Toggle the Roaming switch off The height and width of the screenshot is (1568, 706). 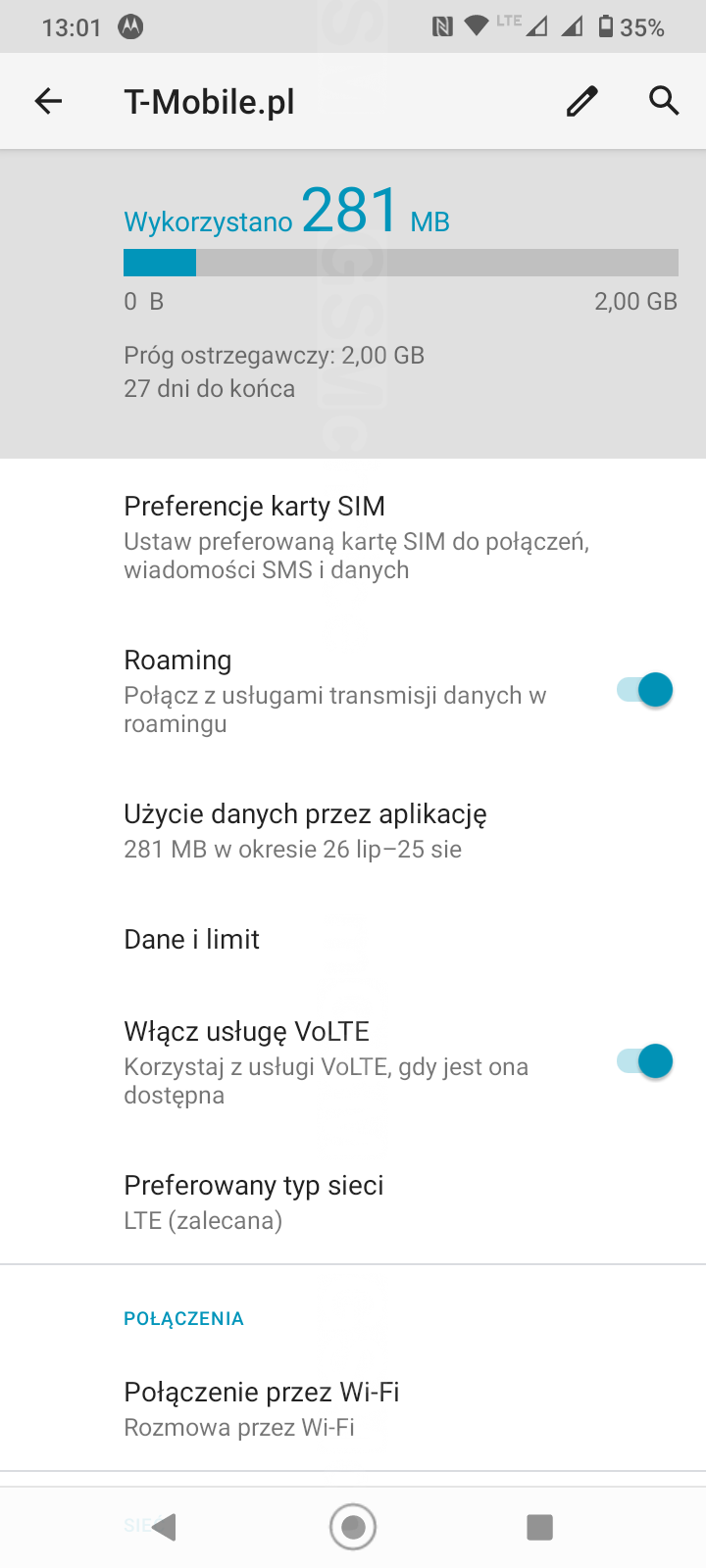click(645, 690)
